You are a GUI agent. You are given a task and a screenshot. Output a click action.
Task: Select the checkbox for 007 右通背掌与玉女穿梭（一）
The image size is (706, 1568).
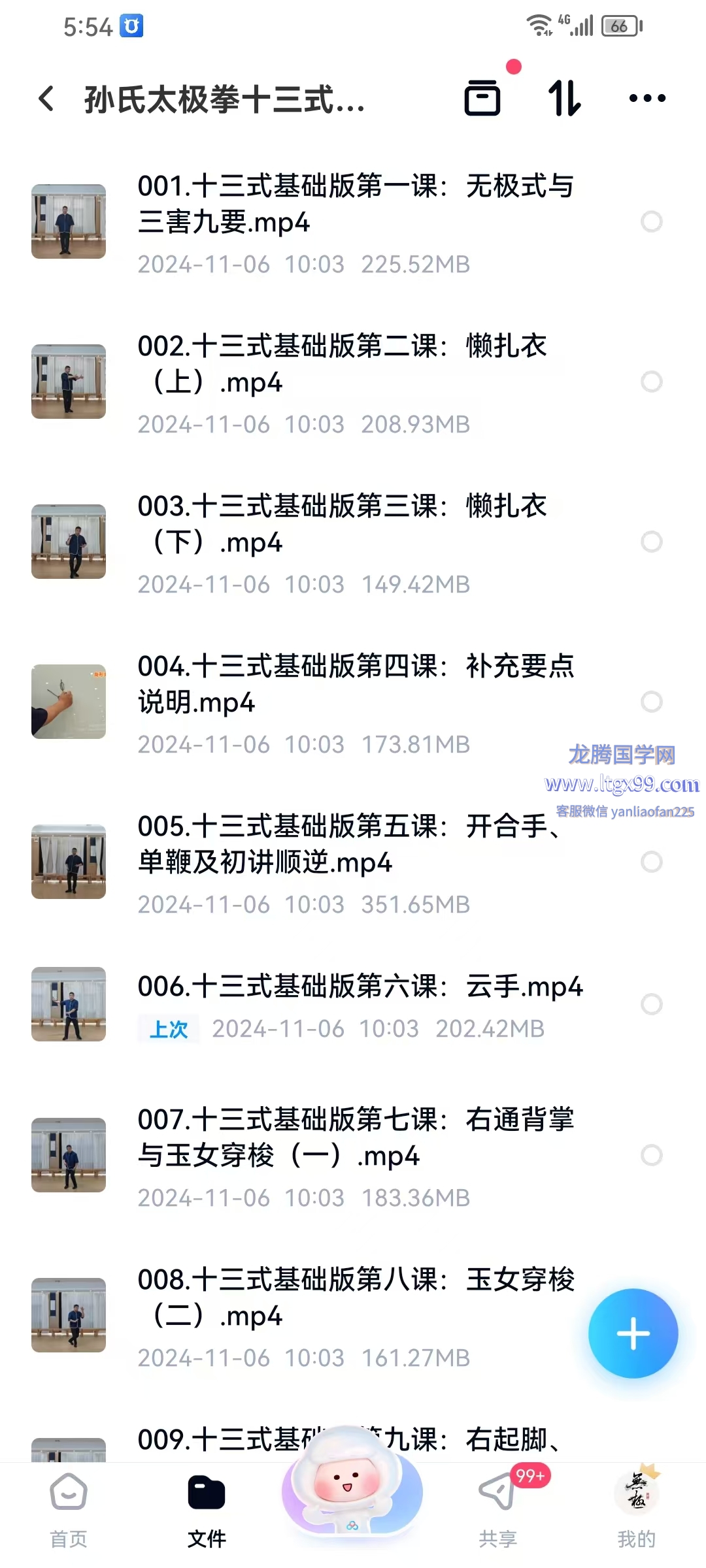651,1155
